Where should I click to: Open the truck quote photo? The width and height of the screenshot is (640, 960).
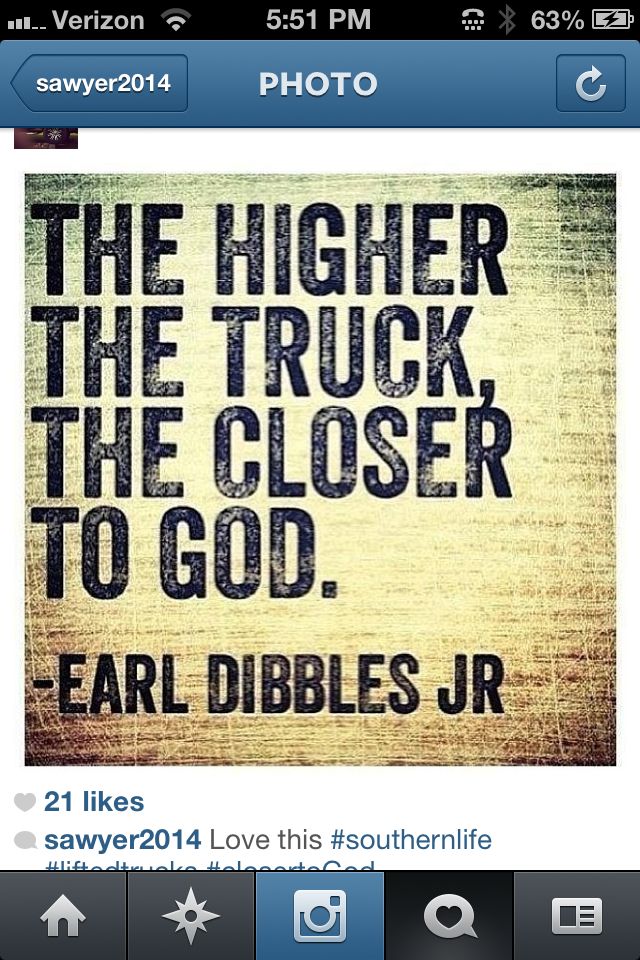(x=320, y=469)
